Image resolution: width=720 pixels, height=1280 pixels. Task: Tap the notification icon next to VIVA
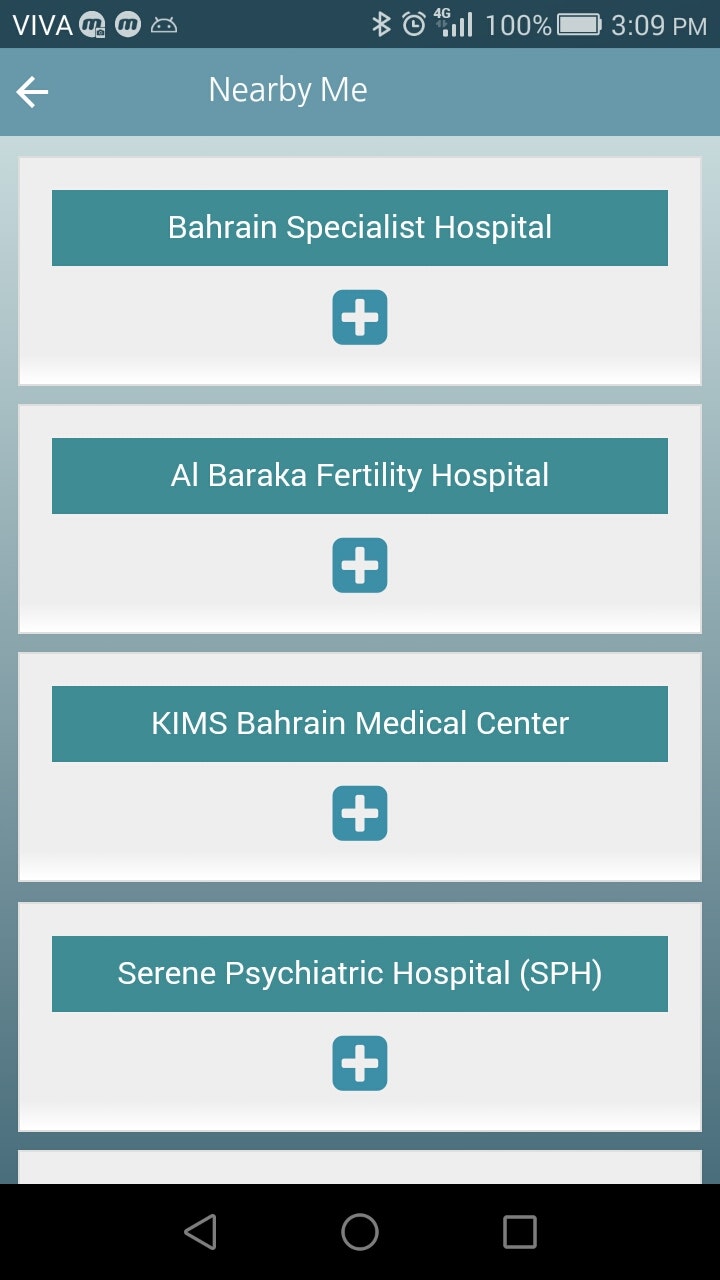(x=95, y=25)
